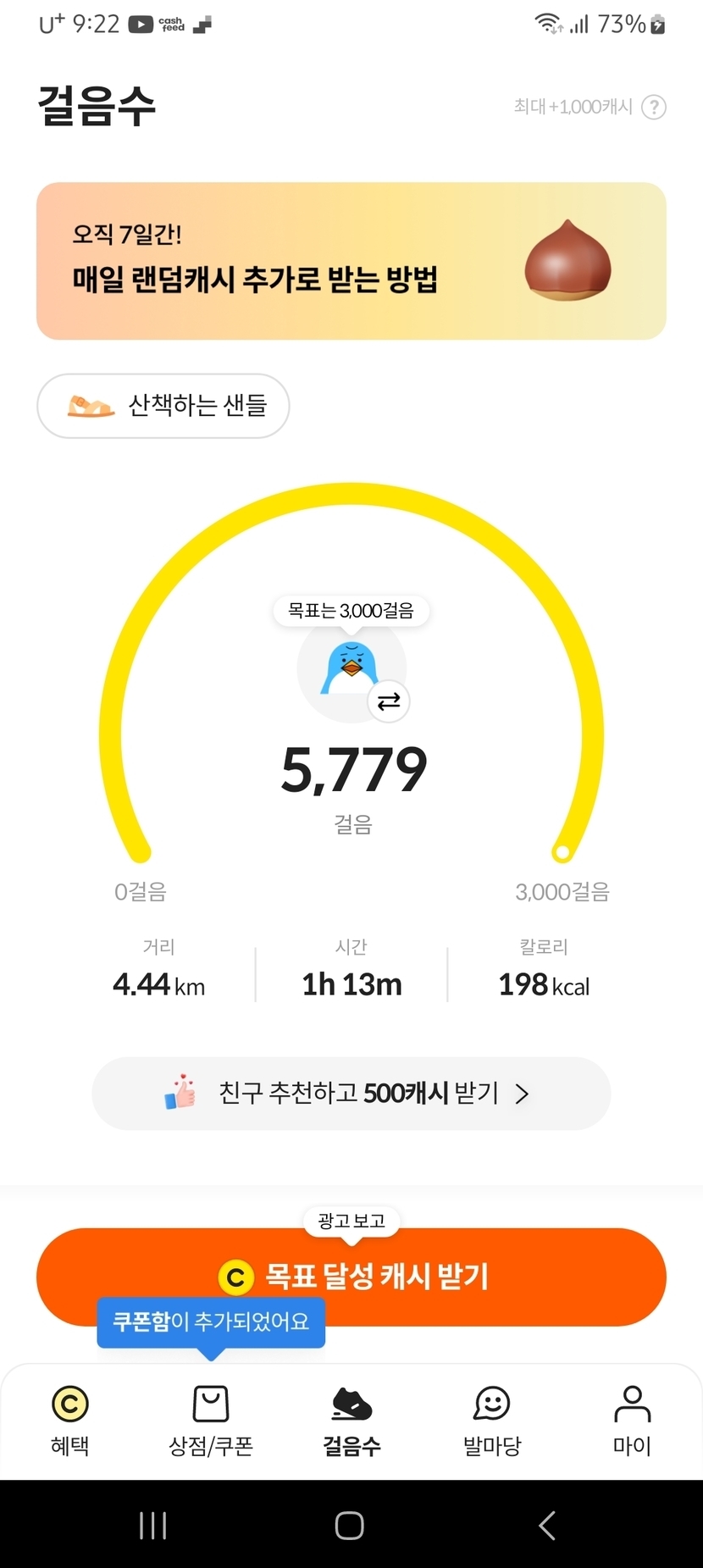Select the 산책하는 샌들 chip
The height and width of the screenshot is (1568, 703).
click(x=163, y=406)
